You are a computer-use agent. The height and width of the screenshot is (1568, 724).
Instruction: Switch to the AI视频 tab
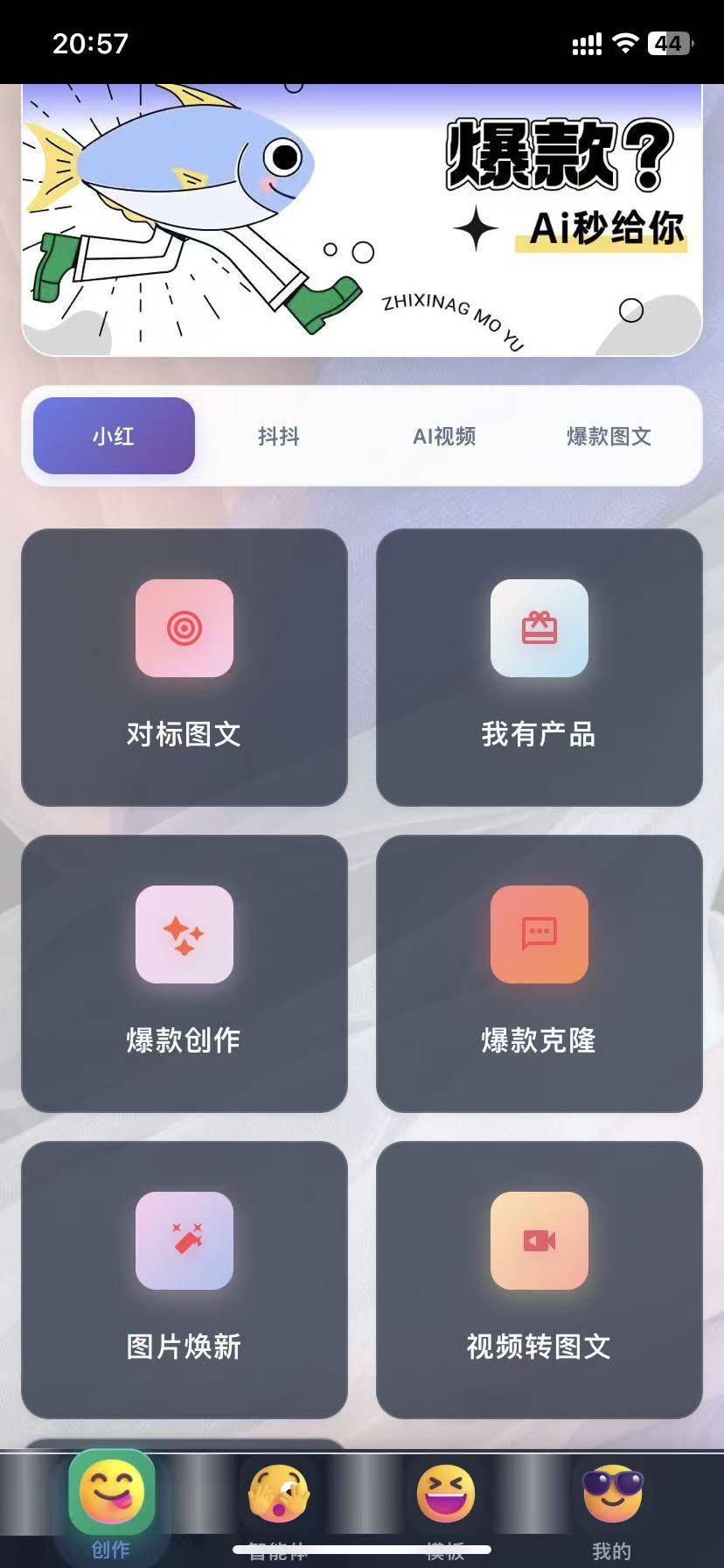[444, 437]
